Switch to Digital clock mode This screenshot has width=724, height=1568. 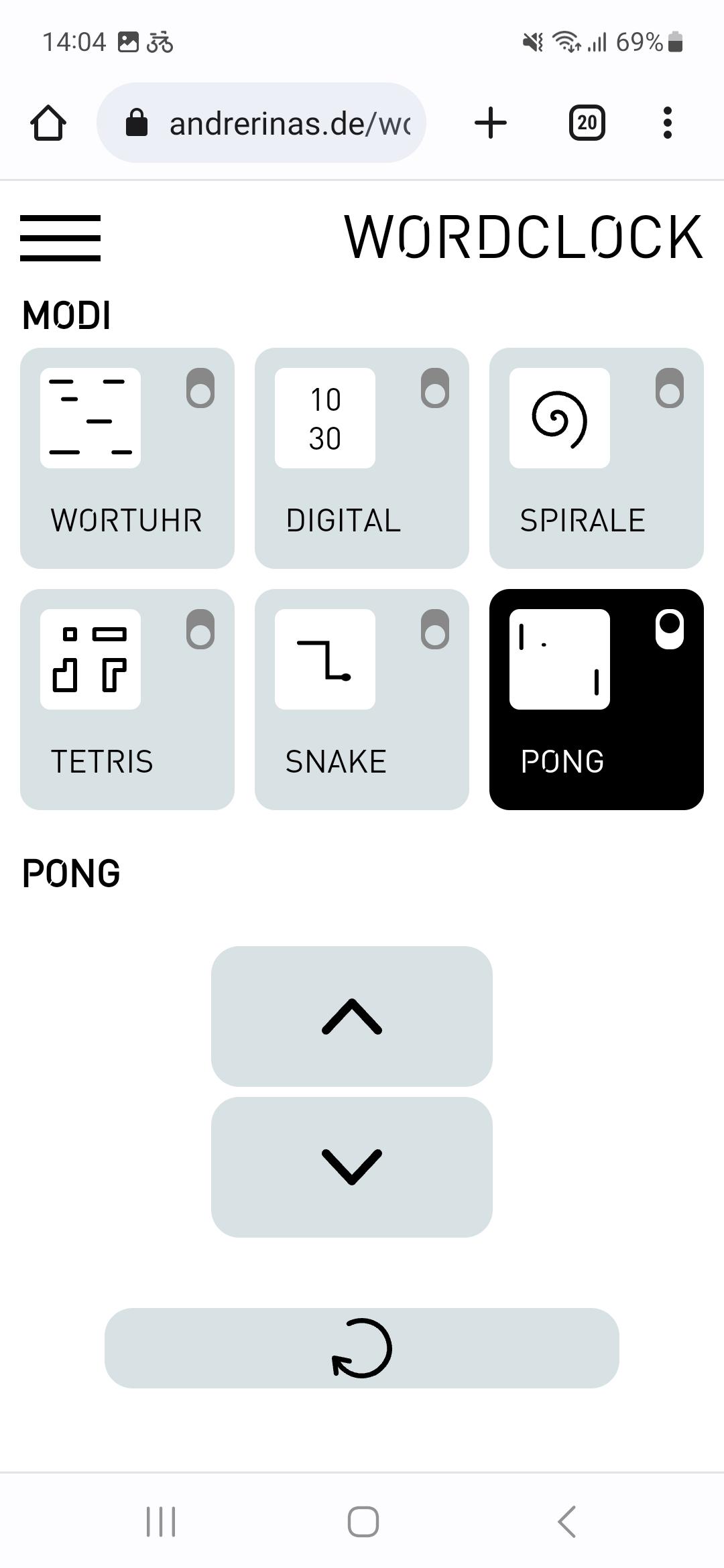(362, 458)
